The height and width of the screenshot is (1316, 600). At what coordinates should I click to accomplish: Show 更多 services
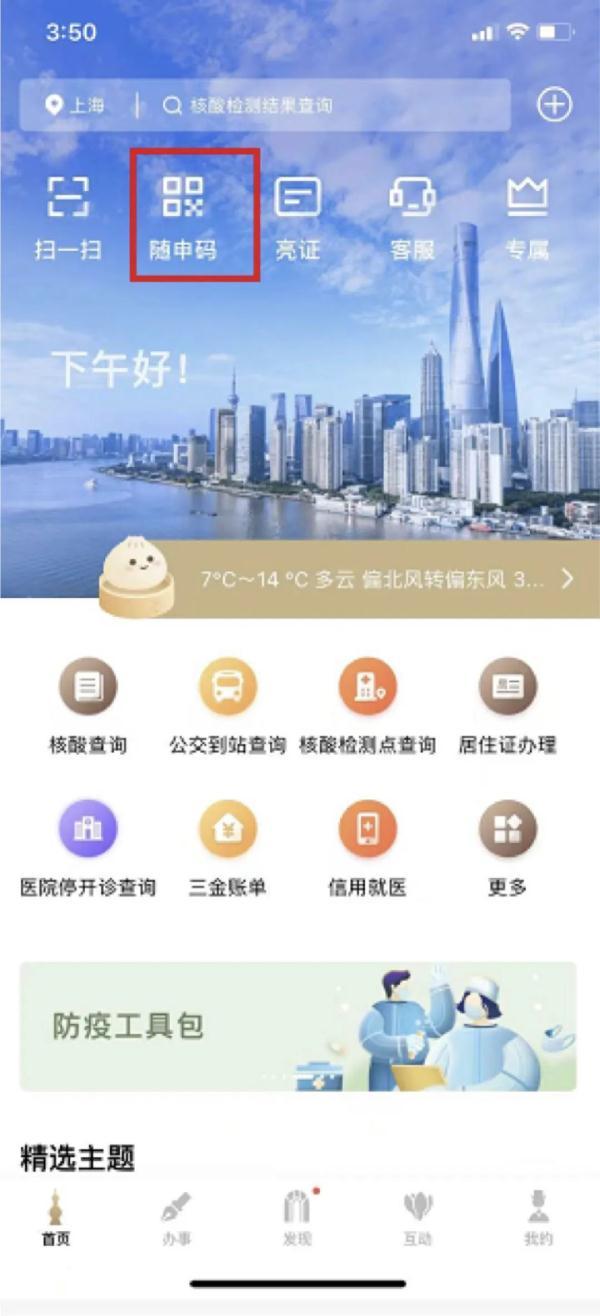click(508, 847)
